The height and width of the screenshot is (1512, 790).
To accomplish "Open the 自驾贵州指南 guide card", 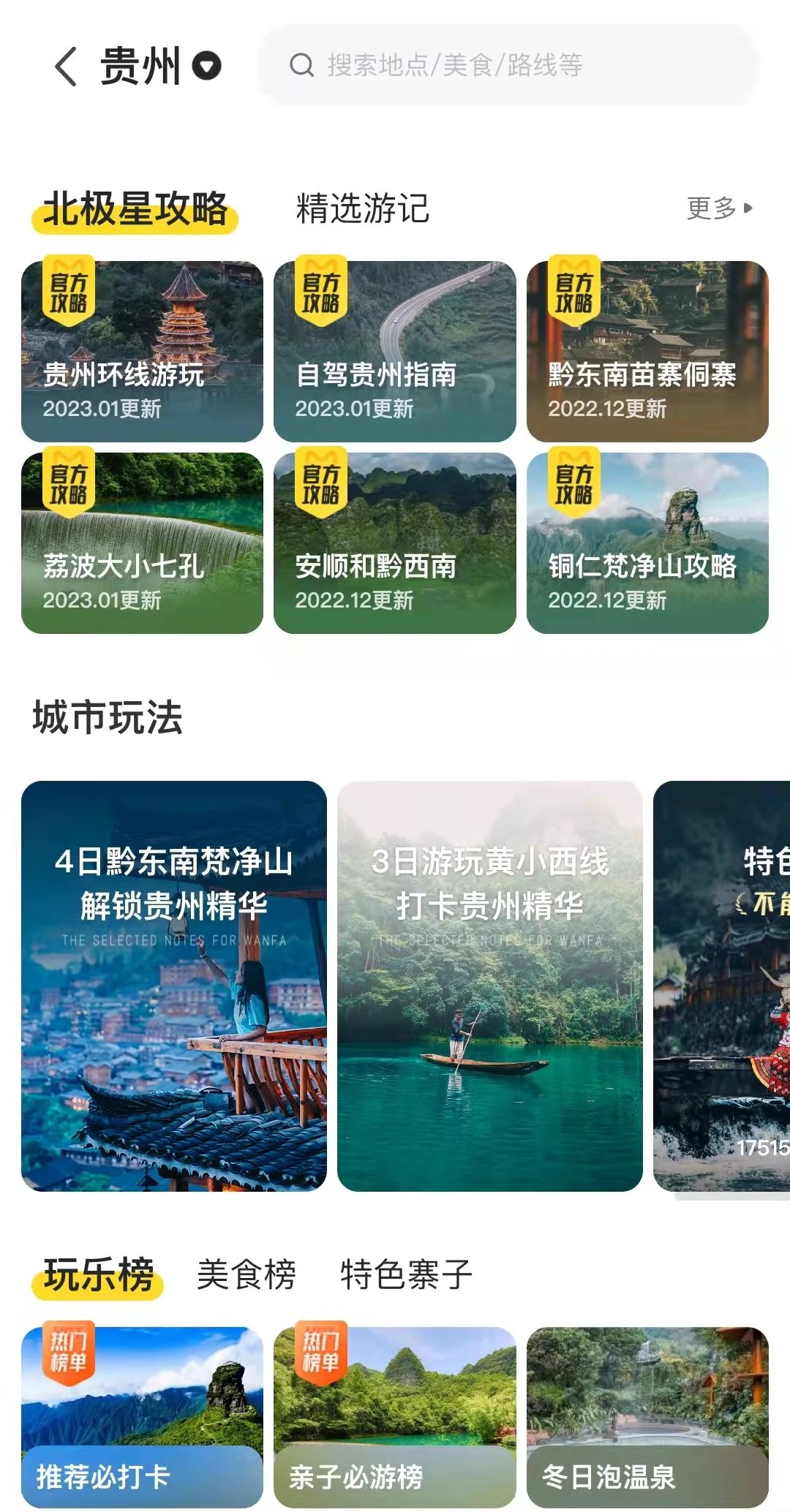I will click(x=395, y=352).
